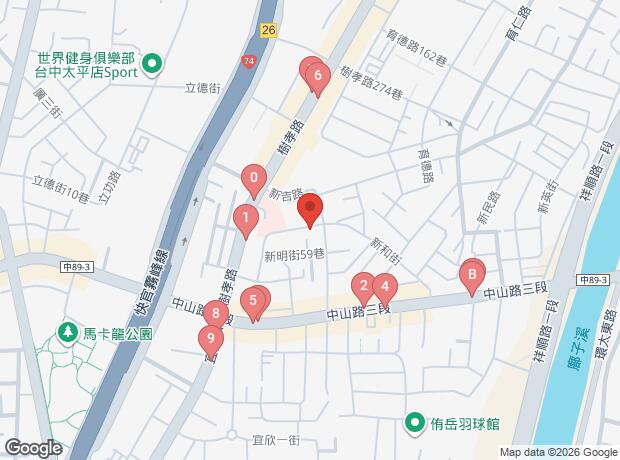
Task: Select map marker number 5
Action: tap(254, 299)
